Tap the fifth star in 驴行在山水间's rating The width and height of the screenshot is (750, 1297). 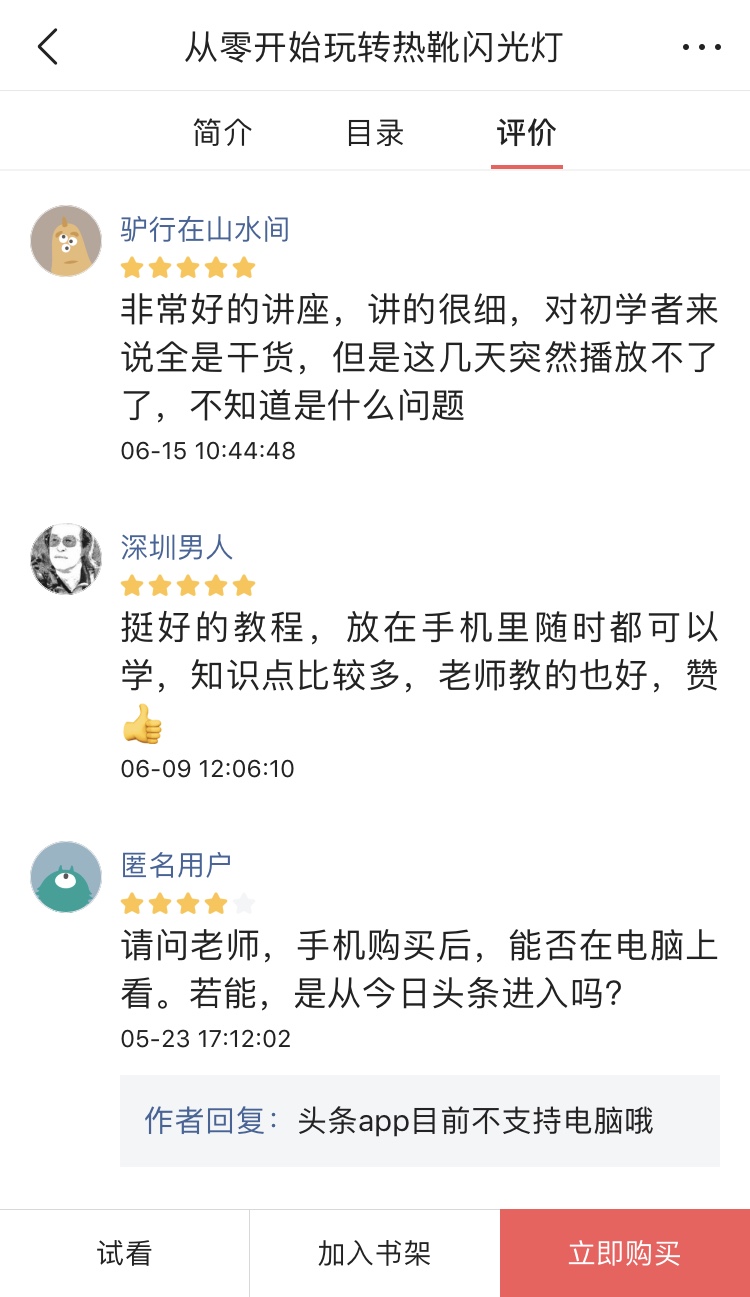(x=245, y=267)
